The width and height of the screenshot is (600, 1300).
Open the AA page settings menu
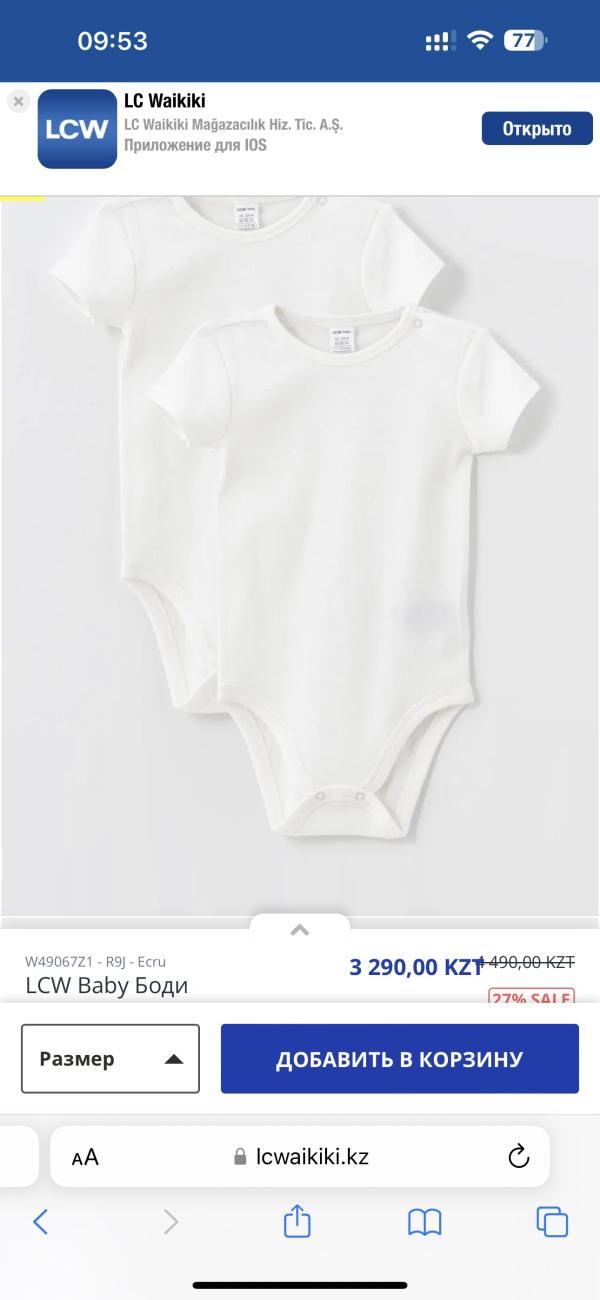pos(85,1157)
